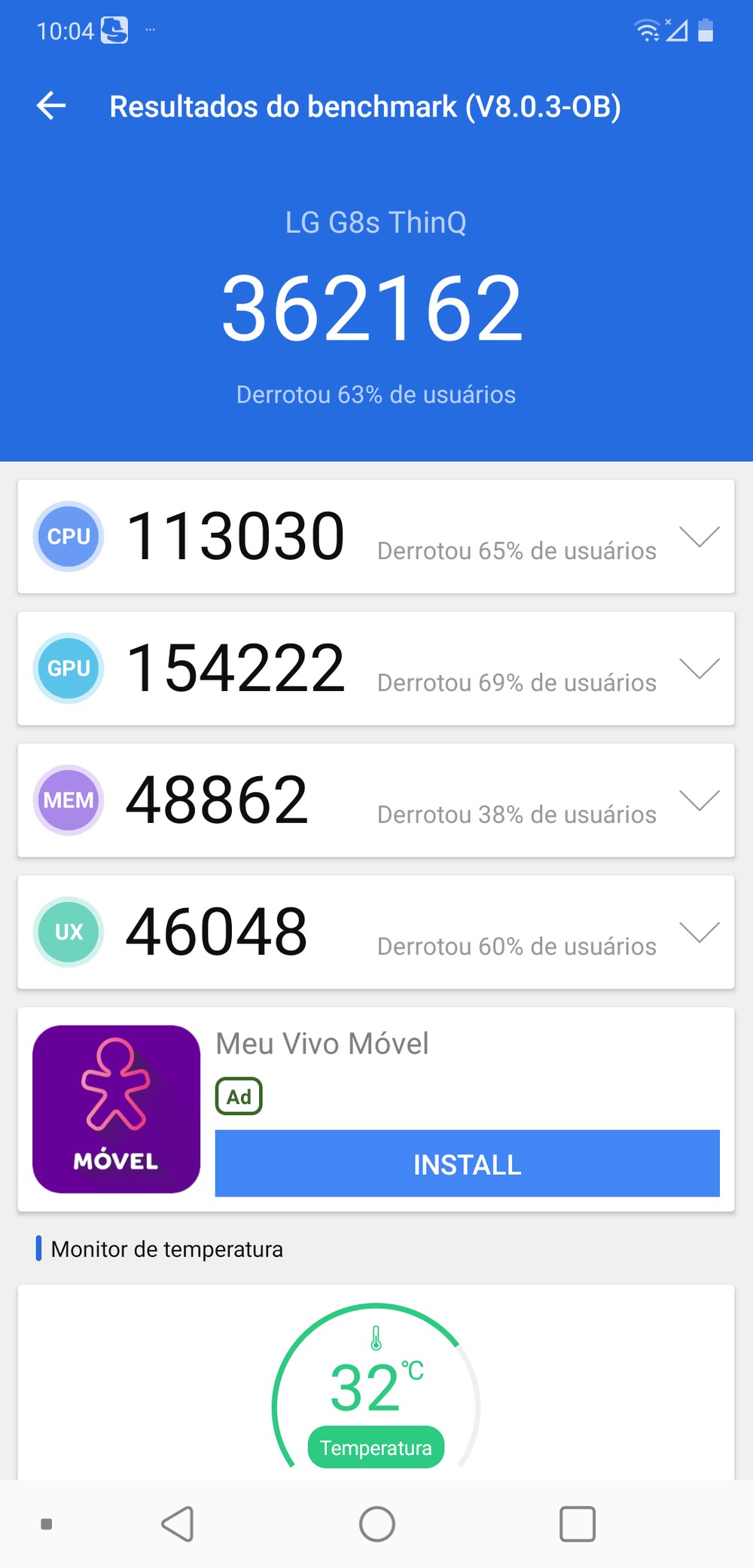Open the recent apps view
This screenshot has width=753, height=1568.
click(x=577, y=1524)
